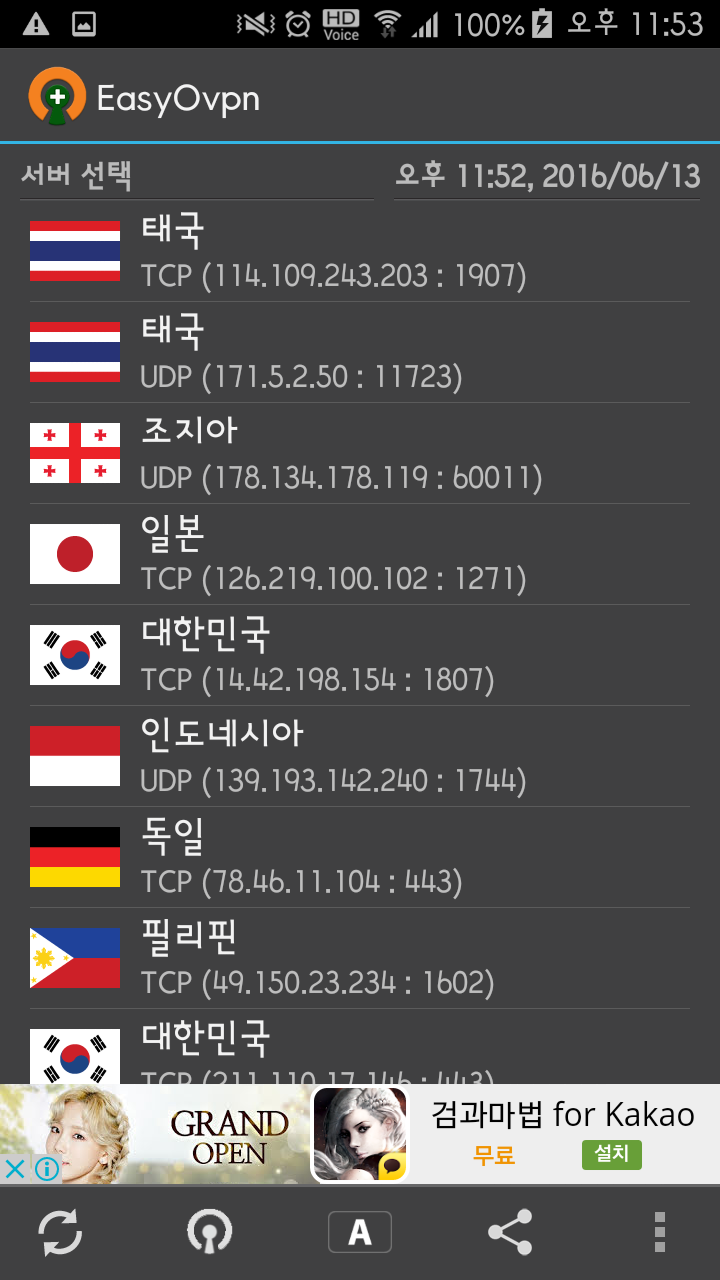Select Thailand TCP server 114.109.243.203
The width and height of the screenshot is (720, 1280).
tap(360, 251)
